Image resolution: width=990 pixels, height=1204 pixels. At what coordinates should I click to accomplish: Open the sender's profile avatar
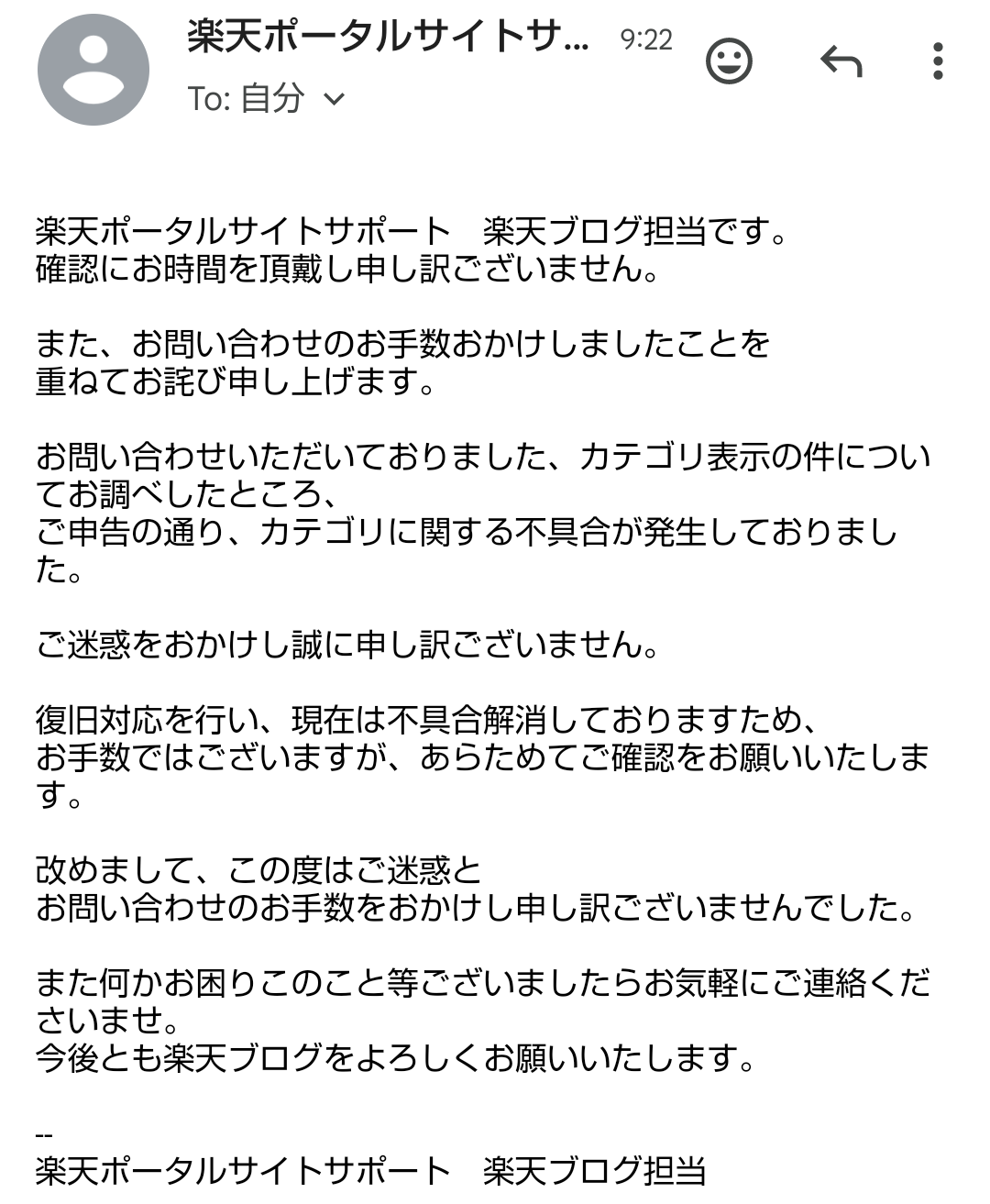click(x=93, y=70)
